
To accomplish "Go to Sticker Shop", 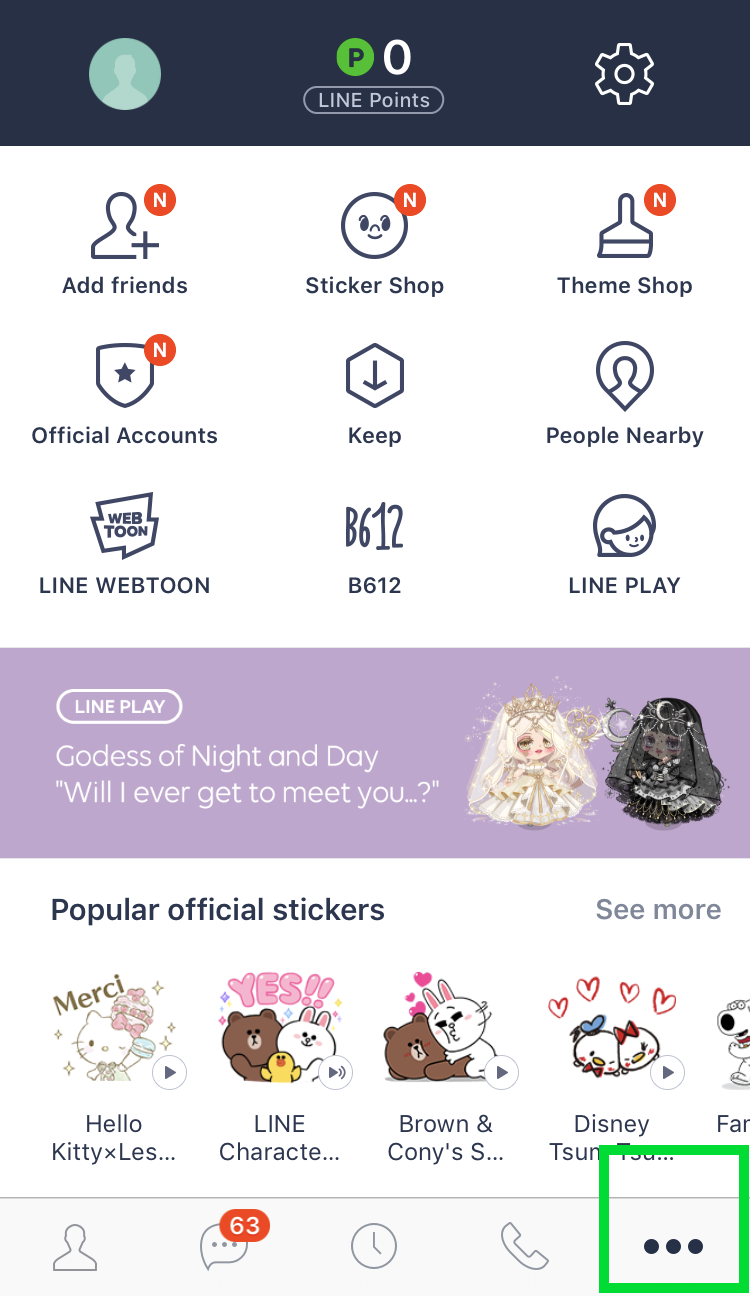I will pos(374,243).
